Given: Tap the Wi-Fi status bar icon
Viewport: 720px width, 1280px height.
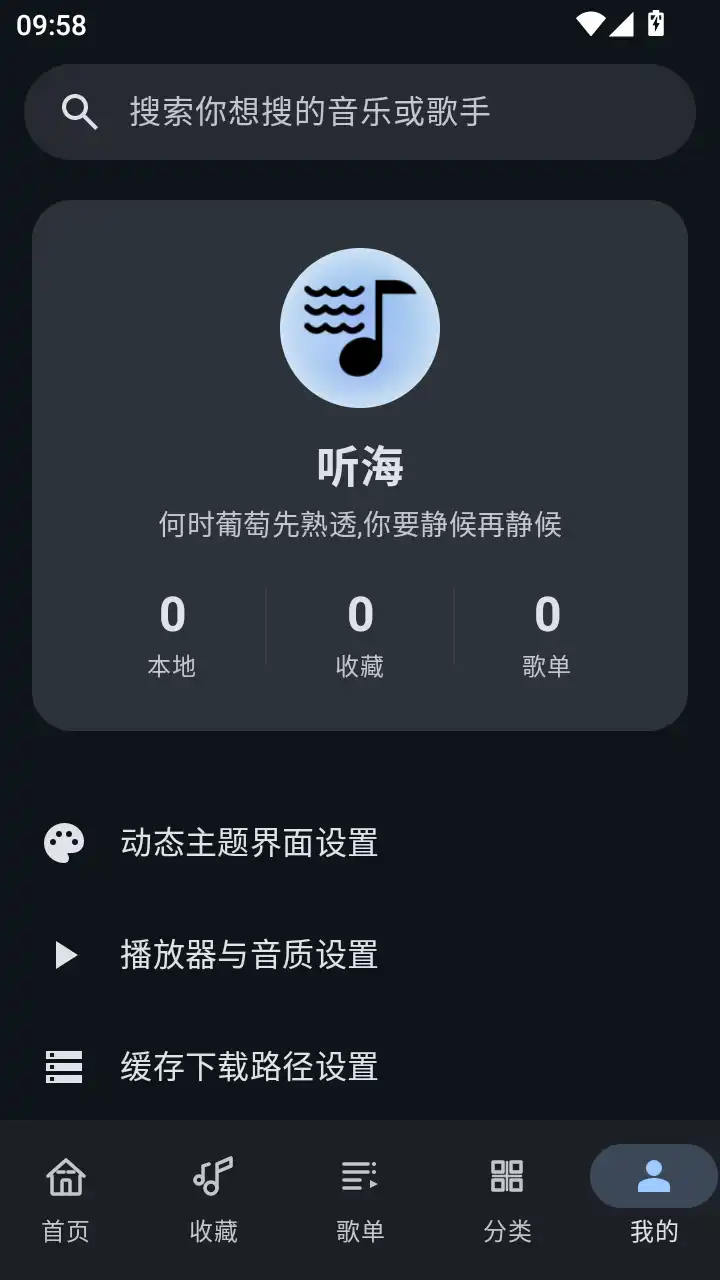Looking at the screenshot, I should 593,24.
